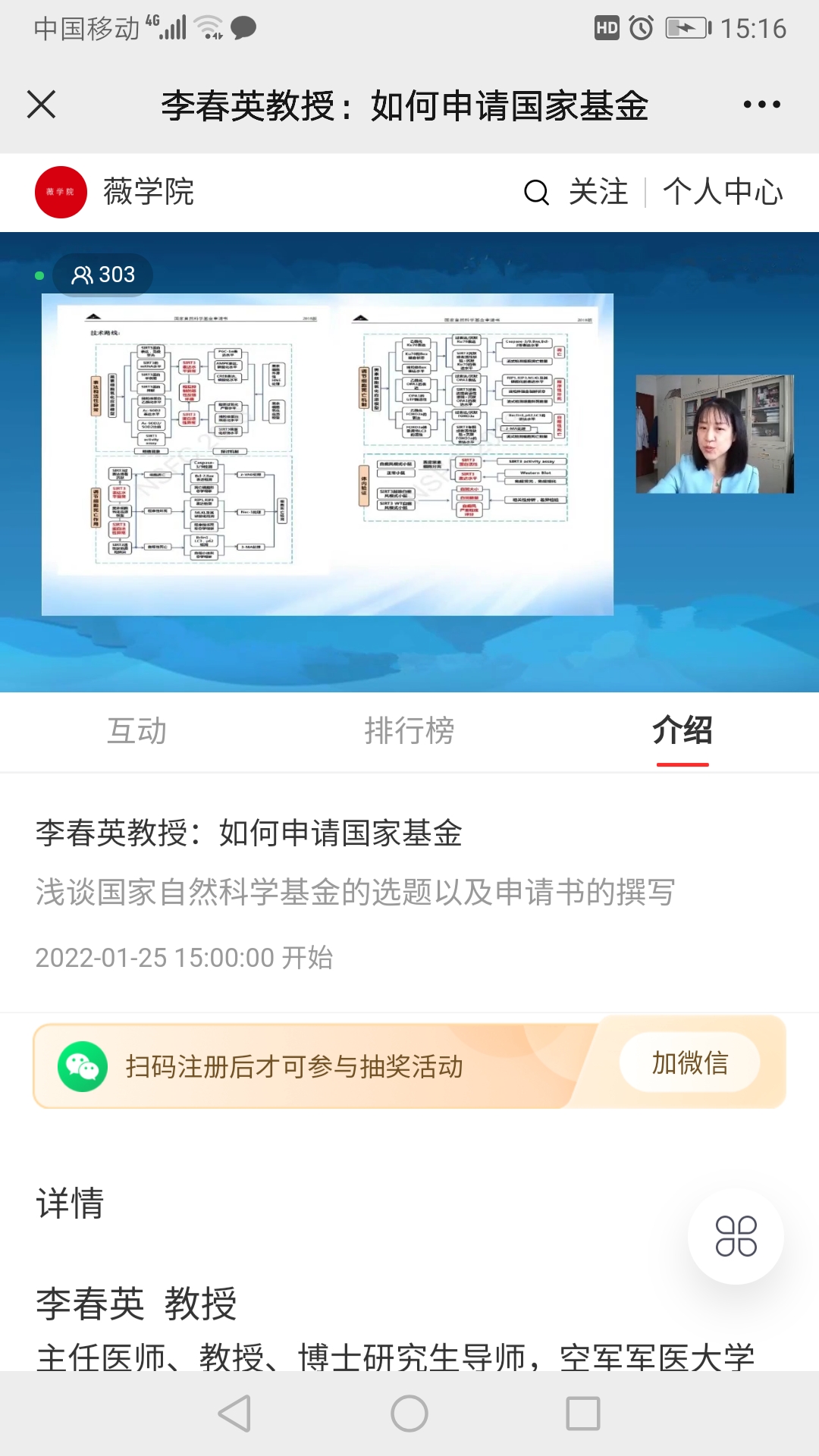Open 个人中心 personal center
The height and width of the screenshot is (1456, 819).
point(723,193)
